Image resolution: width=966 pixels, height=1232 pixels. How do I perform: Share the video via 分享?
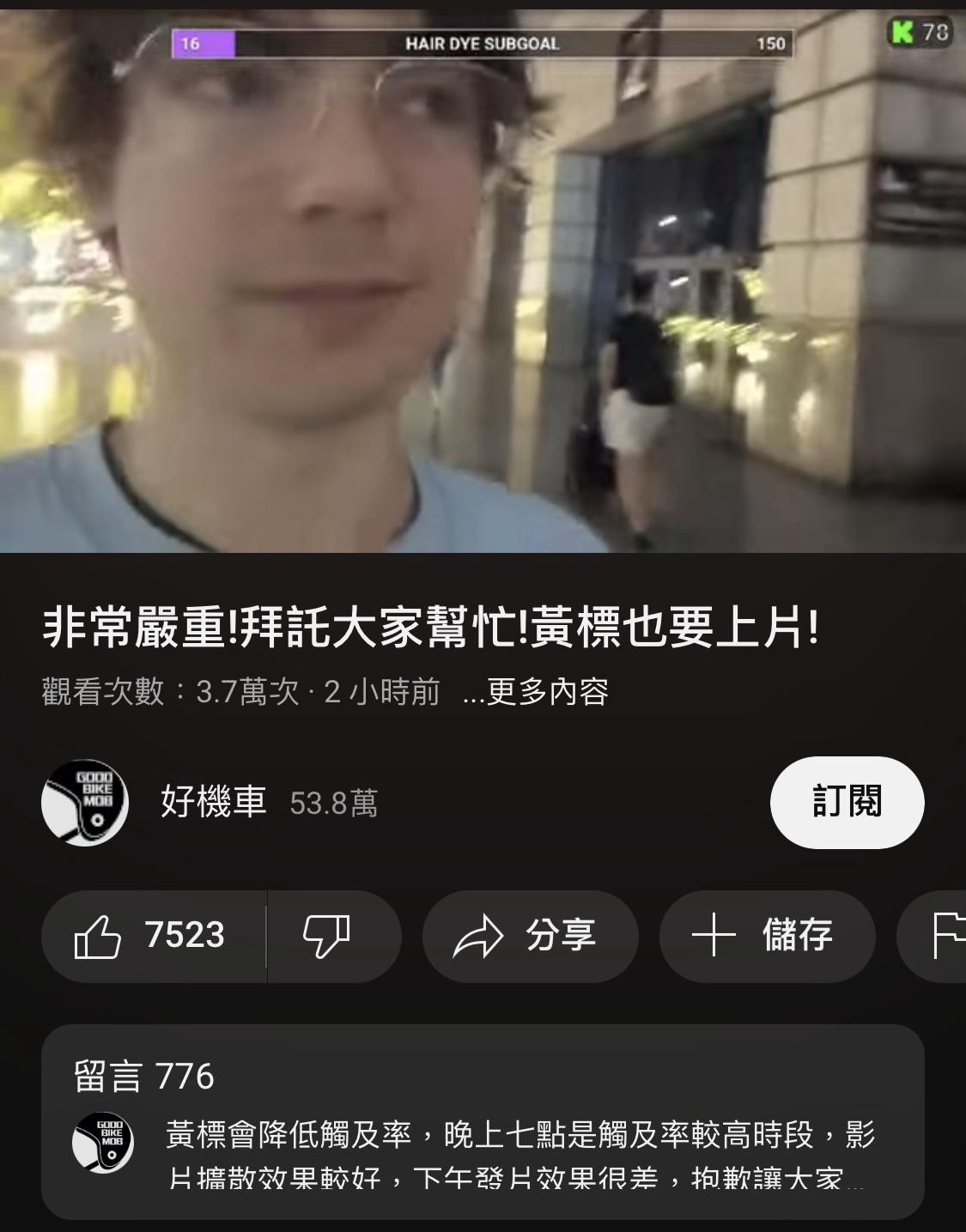(530, 936)
